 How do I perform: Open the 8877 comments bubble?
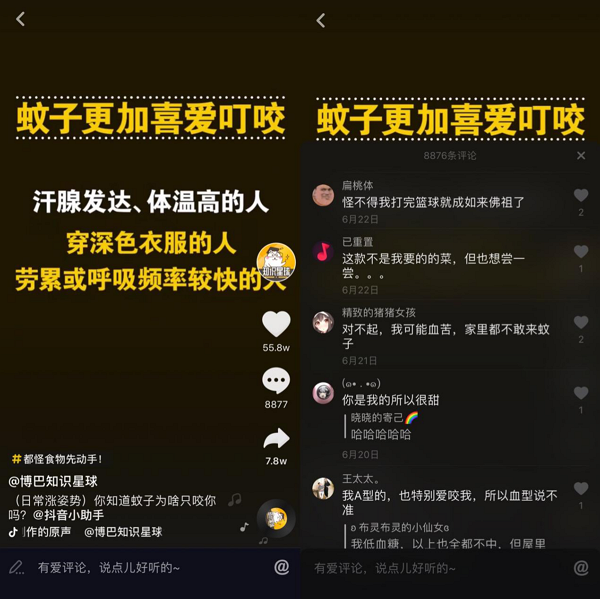pos(275,381)
